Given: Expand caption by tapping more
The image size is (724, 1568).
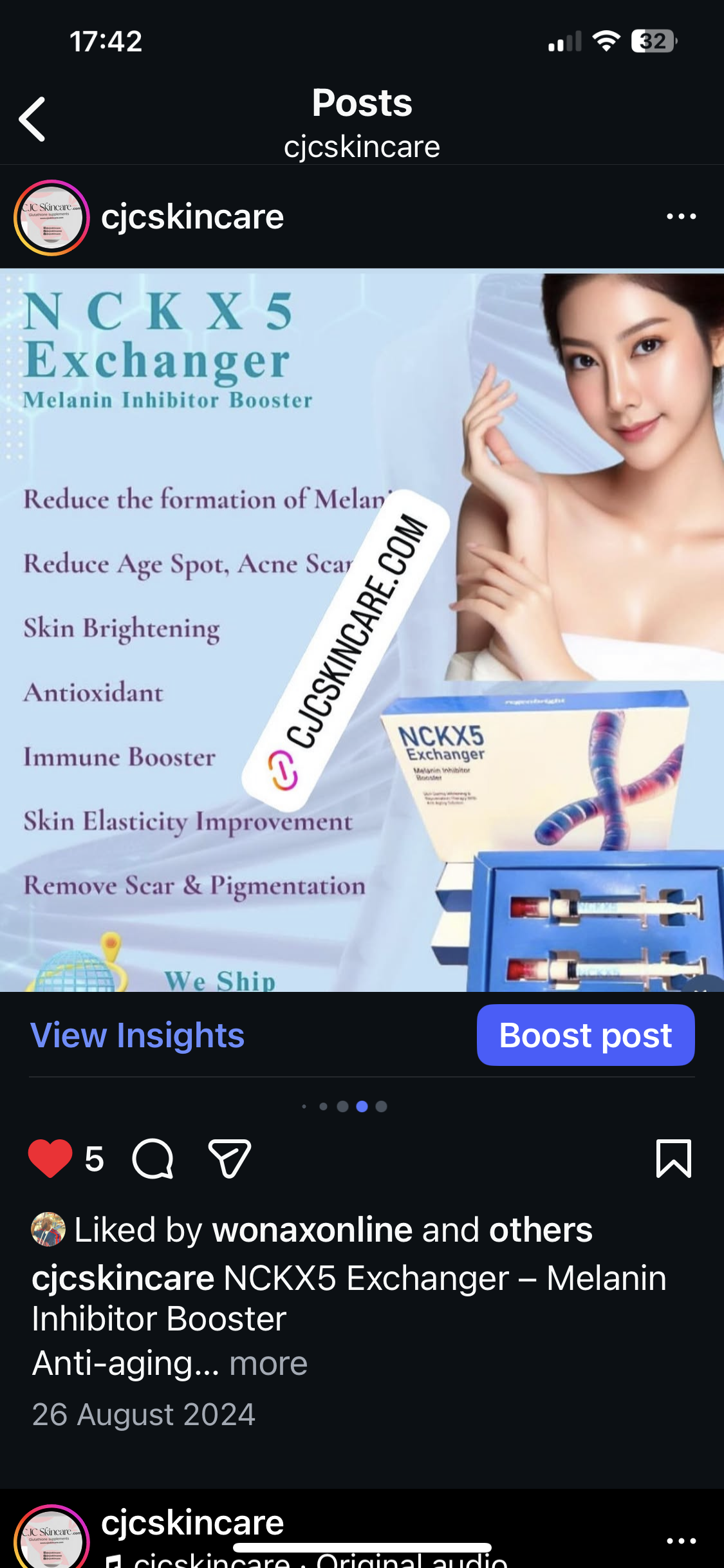Looking at the screenshot, I should 268,1363.
